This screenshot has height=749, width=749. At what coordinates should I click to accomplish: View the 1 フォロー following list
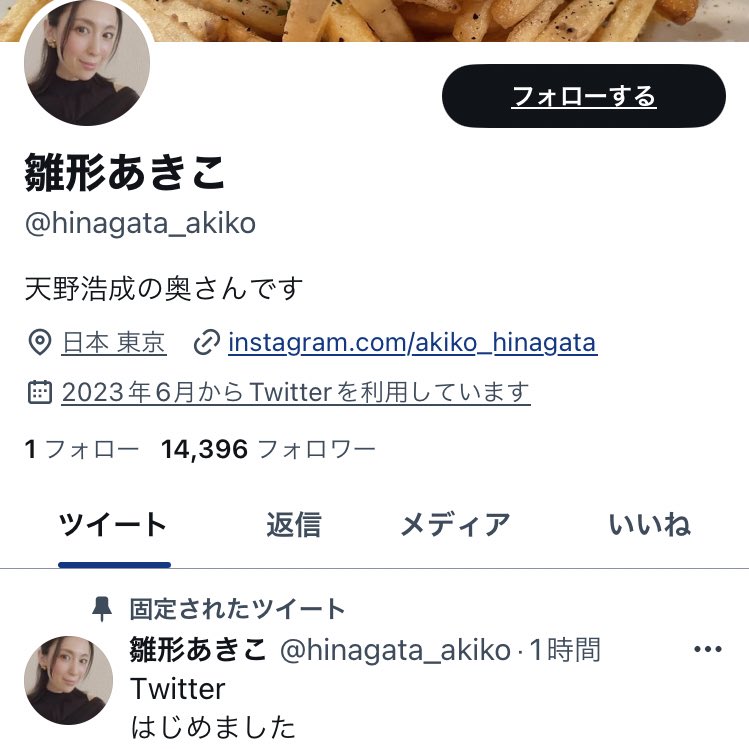tap(82, 450)
